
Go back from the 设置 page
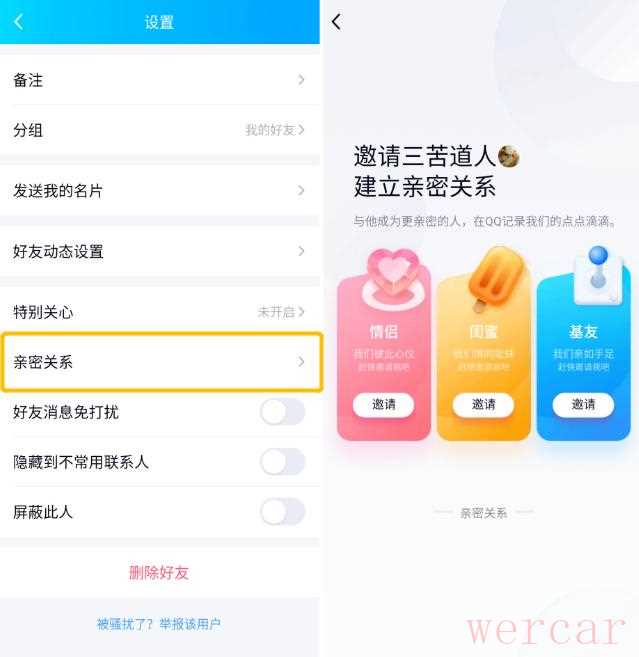tap(19, 22)
